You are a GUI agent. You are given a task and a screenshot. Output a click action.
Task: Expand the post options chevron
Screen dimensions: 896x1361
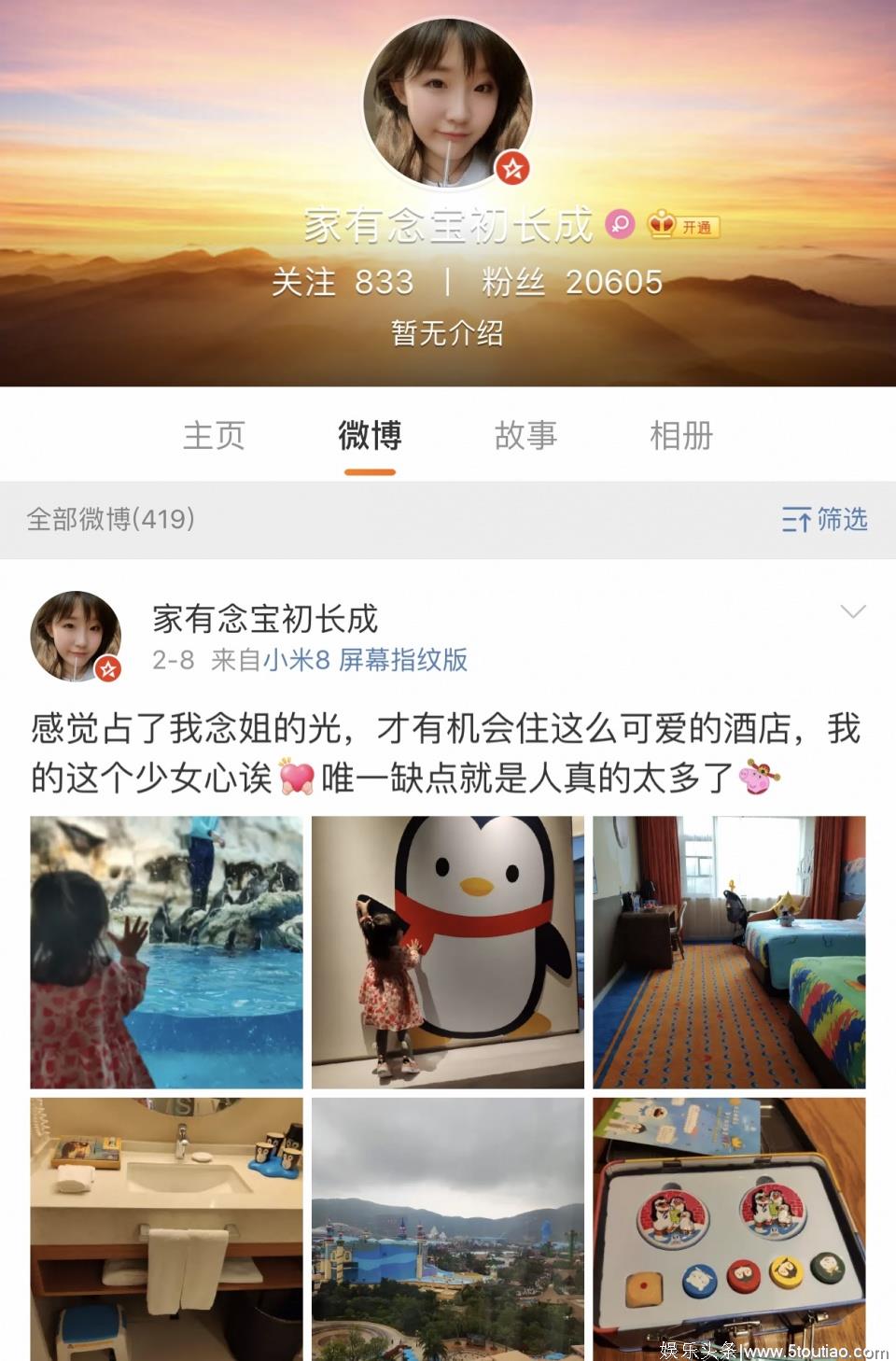click(x=853, y=611)
